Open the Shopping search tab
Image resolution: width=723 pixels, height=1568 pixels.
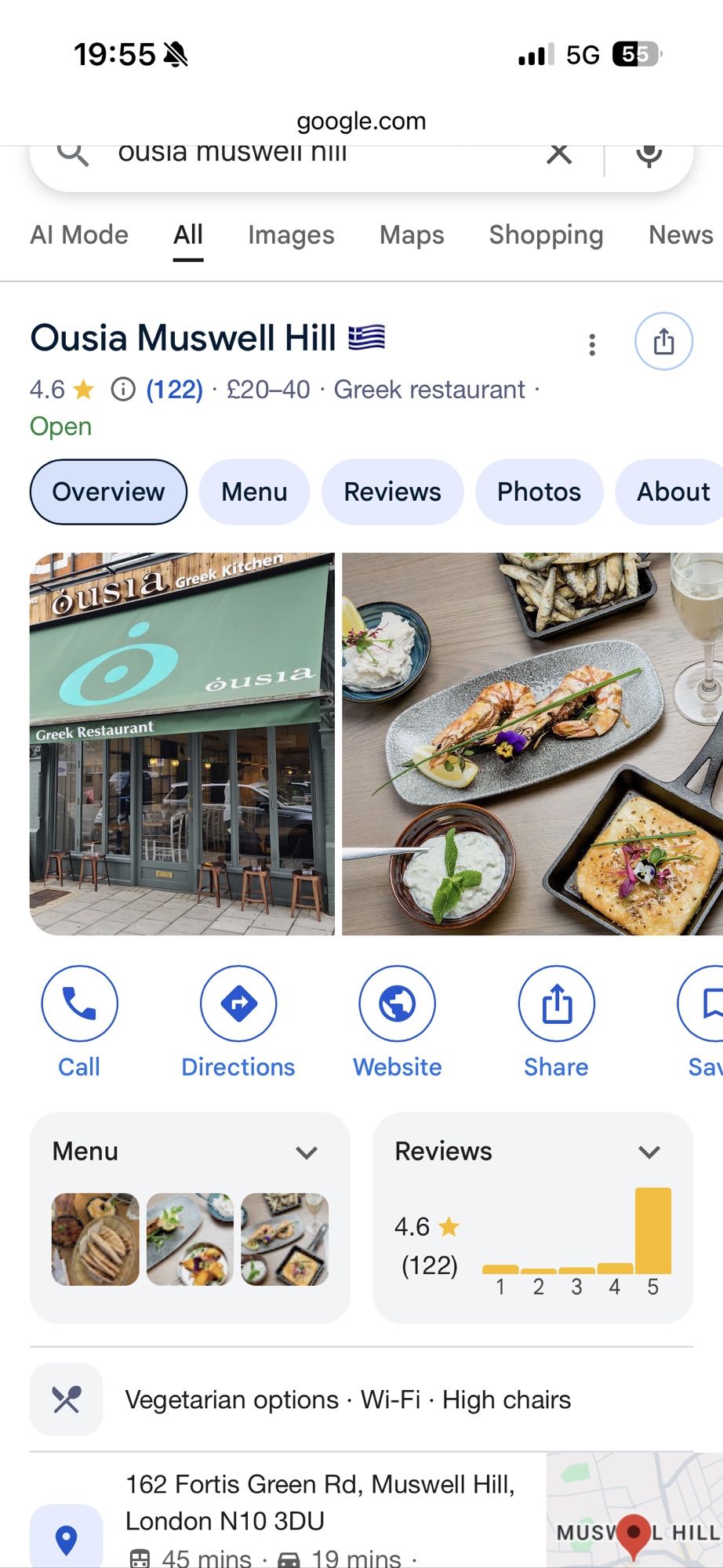pyautogui.click(x=546, y=235)
